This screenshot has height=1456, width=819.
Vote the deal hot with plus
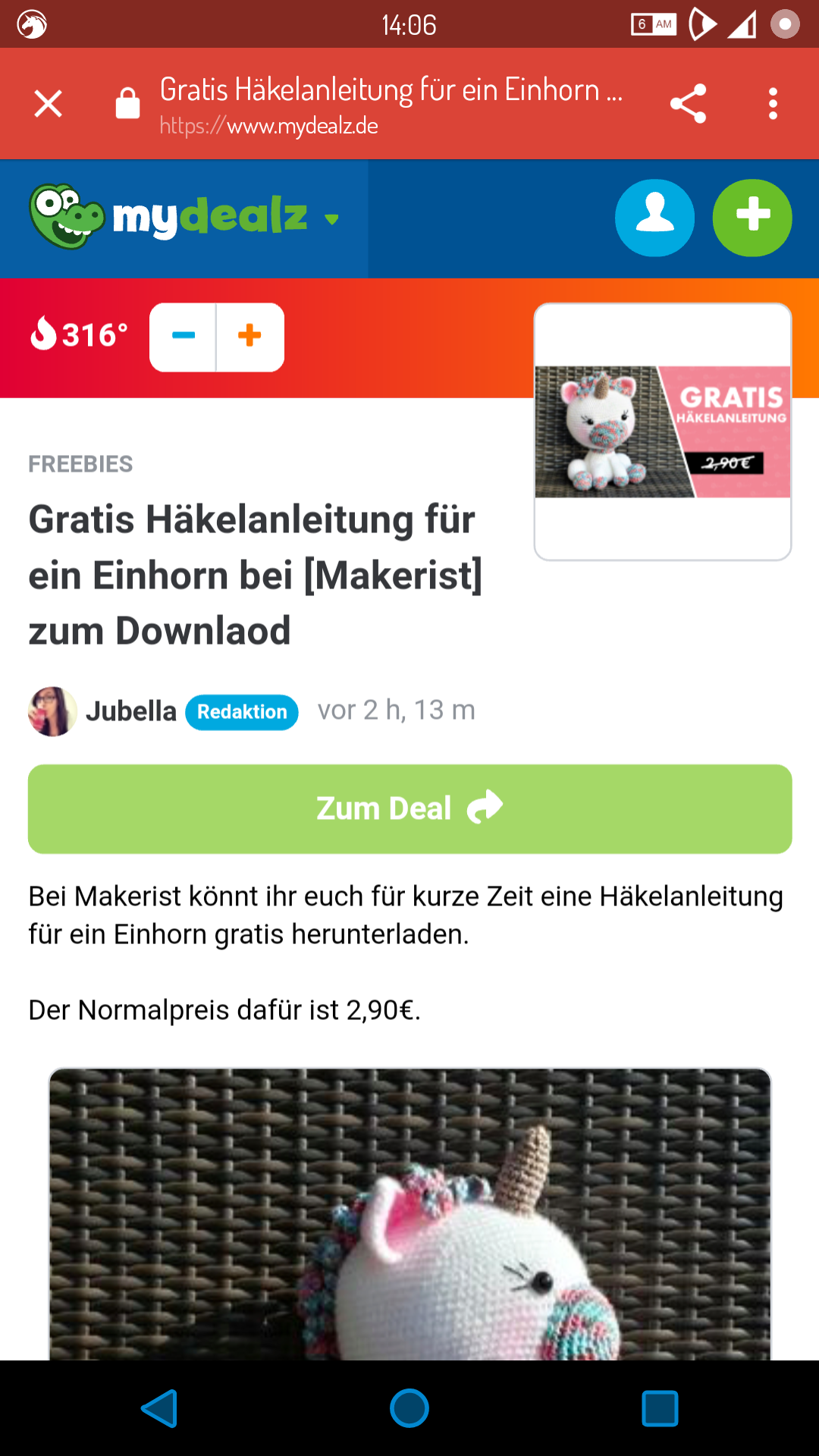click(x=250, y=337)
